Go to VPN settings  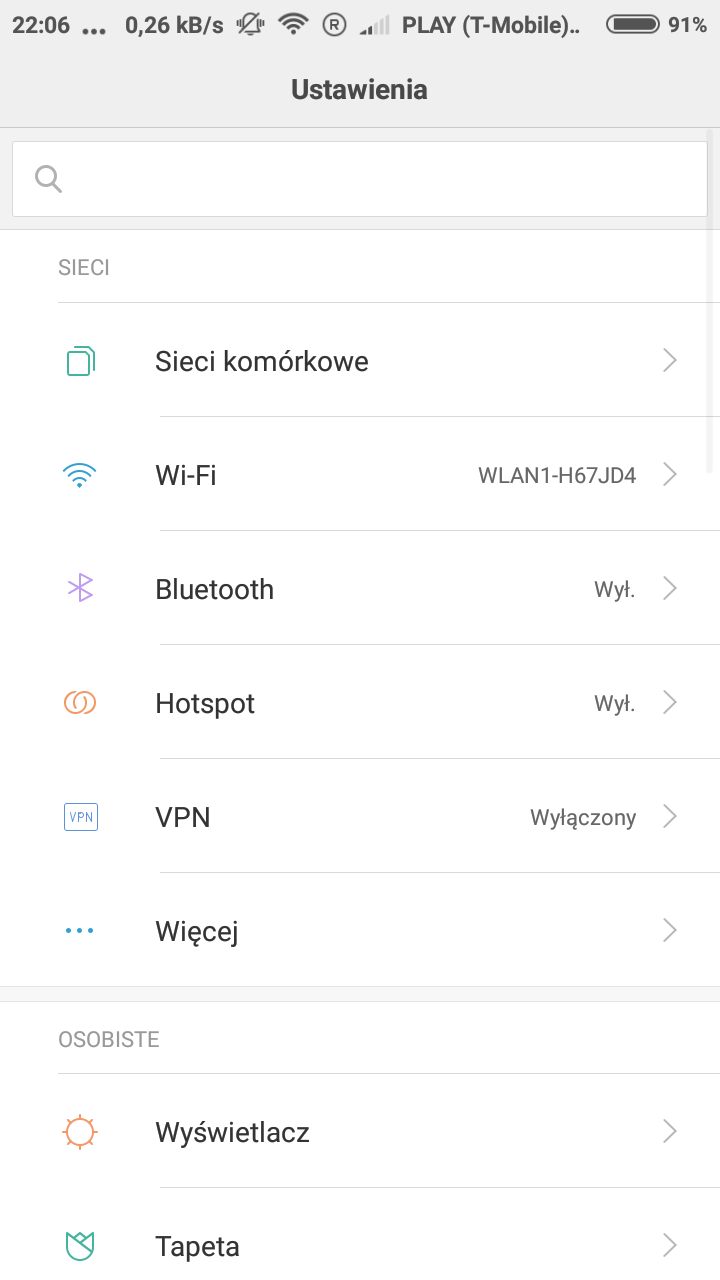360,817
